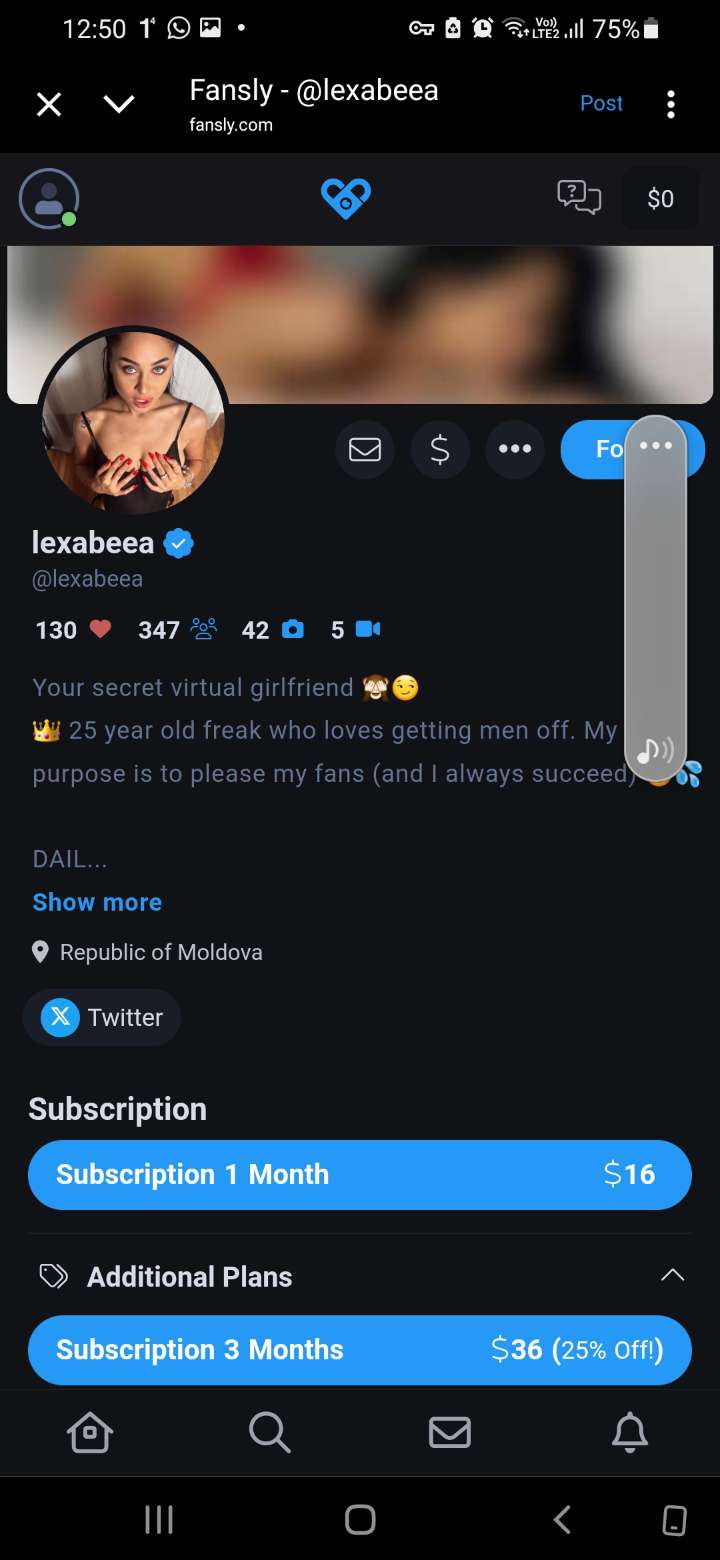The image size is (720, 1560).
Task: Open the notifications bell
Action: tap(630, 1432)
